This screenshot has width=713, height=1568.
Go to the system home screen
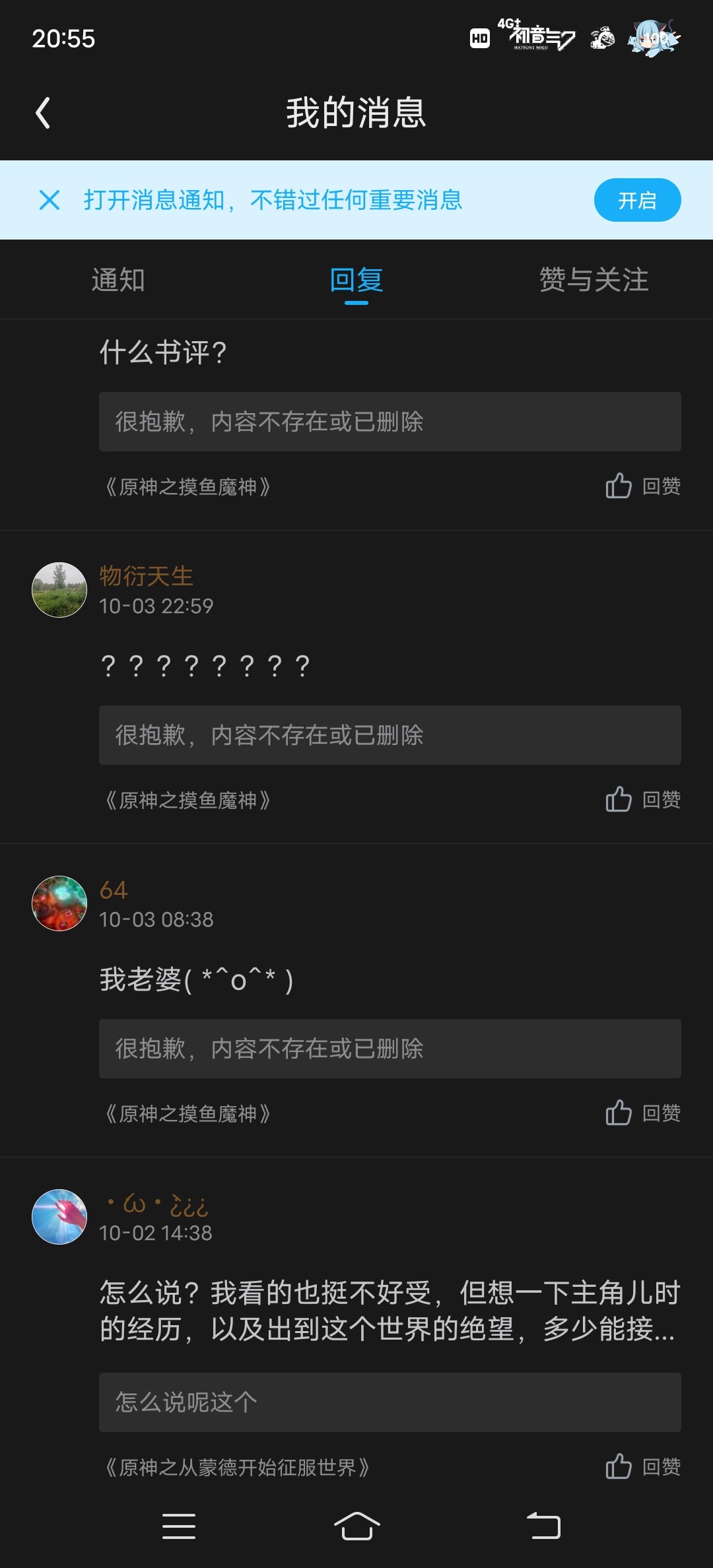click(x=356, y=1526)
